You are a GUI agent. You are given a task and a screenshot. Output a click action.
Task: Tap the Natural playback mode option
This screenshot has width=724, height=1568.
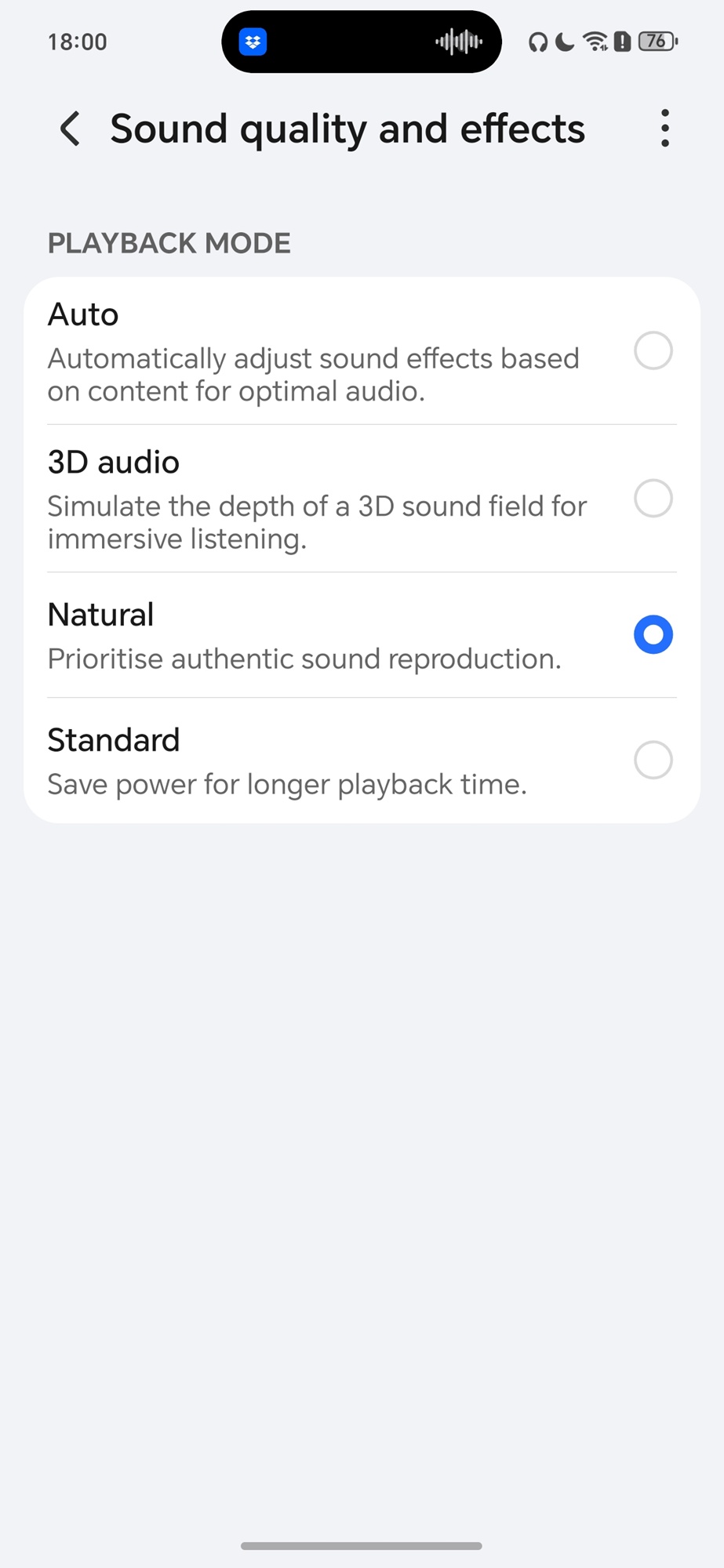(653, 634)
